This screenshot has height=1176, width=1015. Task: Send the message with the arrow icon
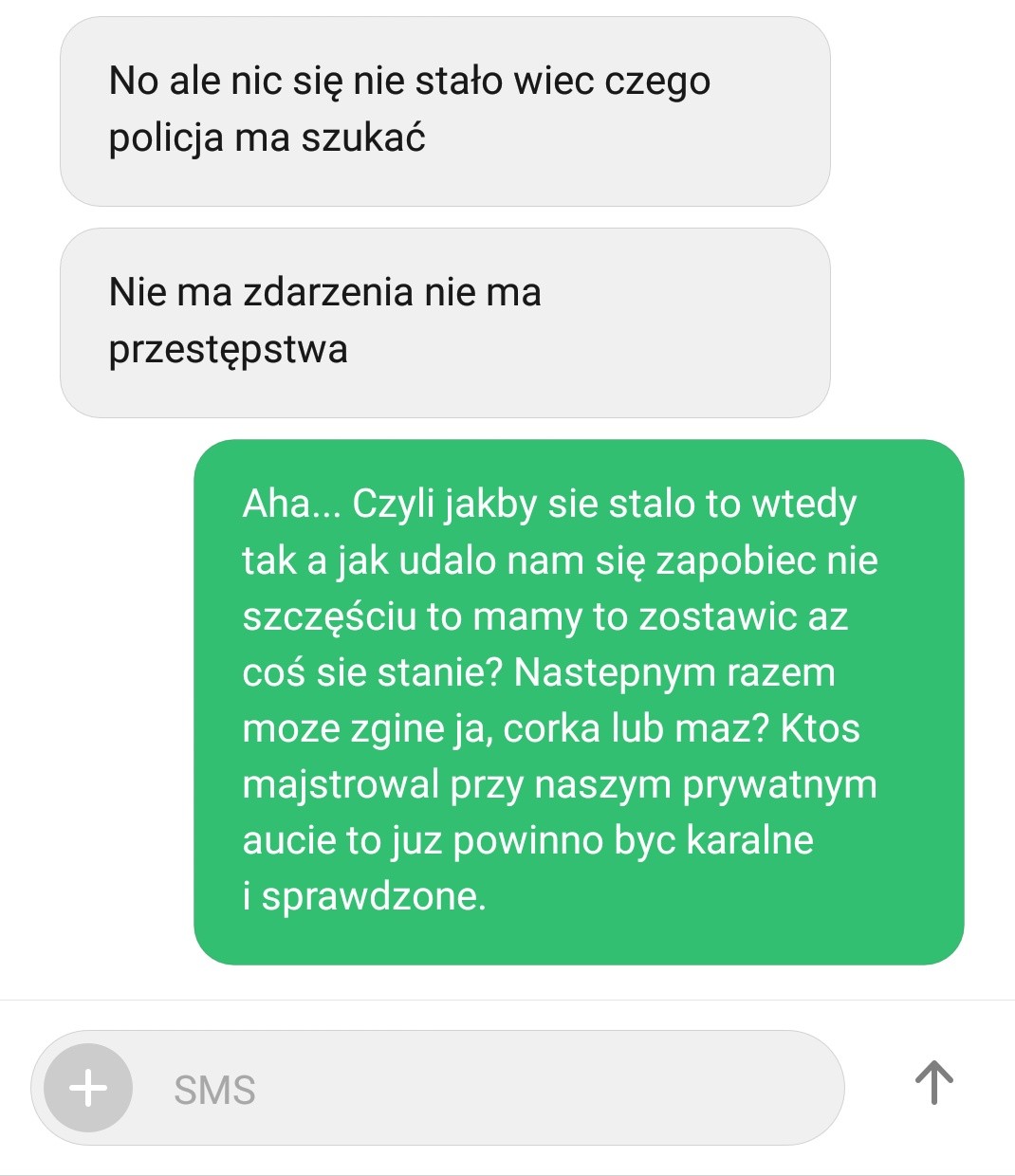point(933,1083)
